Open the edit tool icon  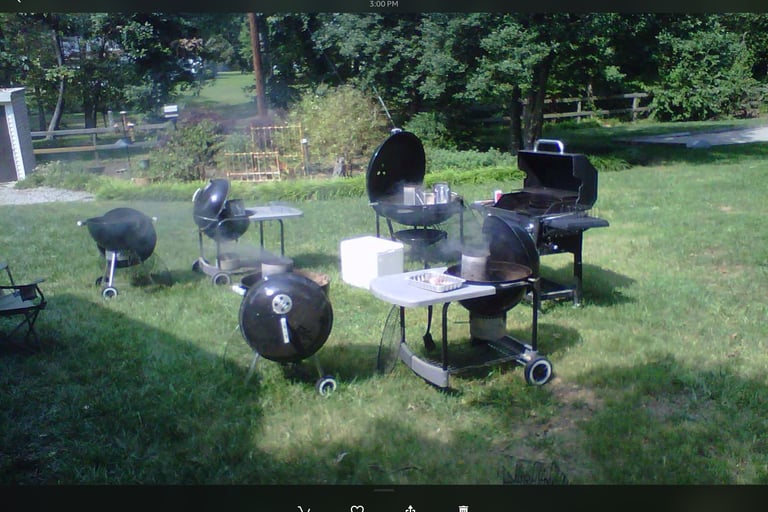pyautogui.click(x=304, y=509)
